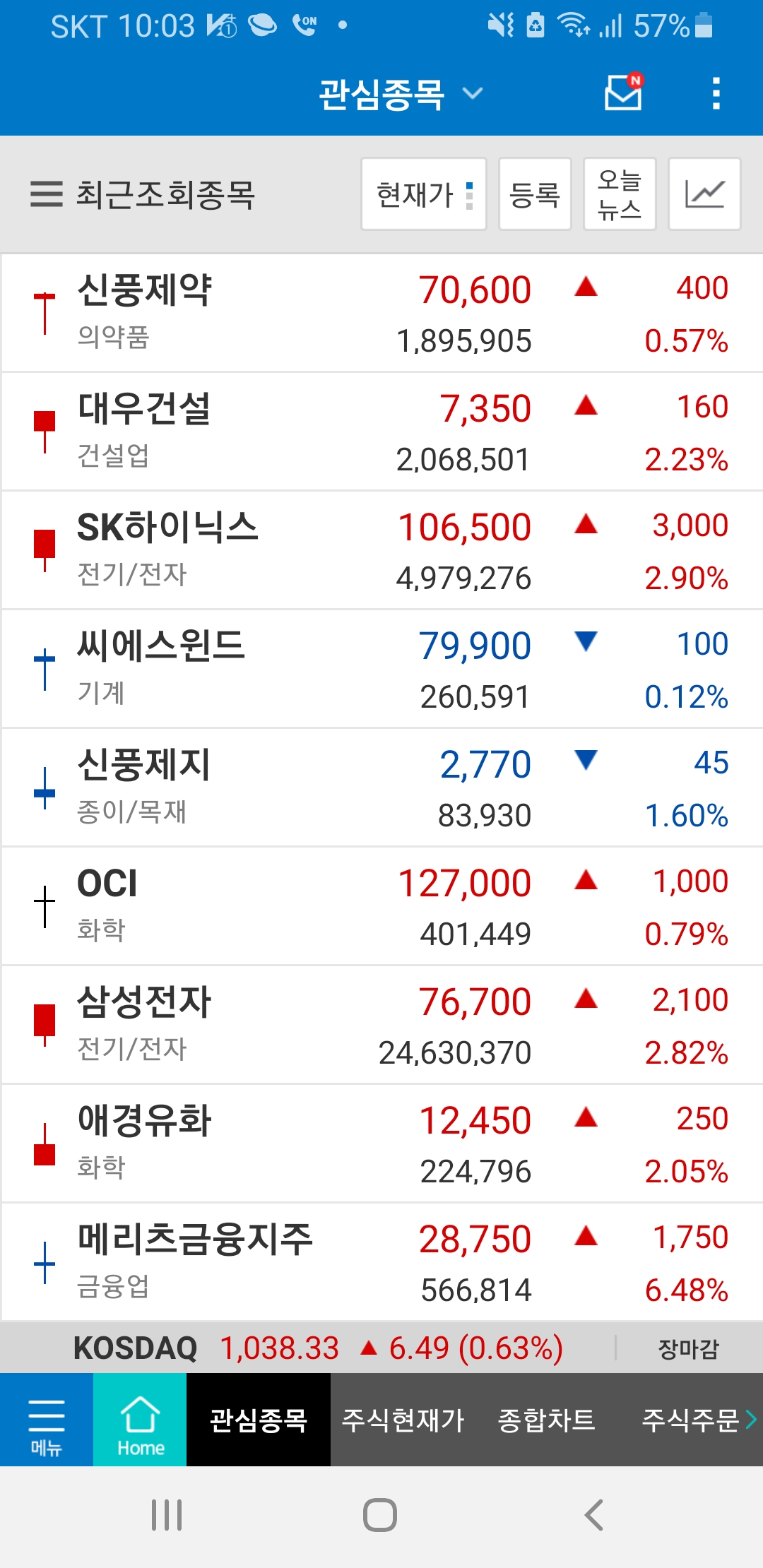Image resolution: width=763 pixels, height=1568 pixels.
Task: Open the 최근조회종목 group list
Action: (x=143, y=194)
